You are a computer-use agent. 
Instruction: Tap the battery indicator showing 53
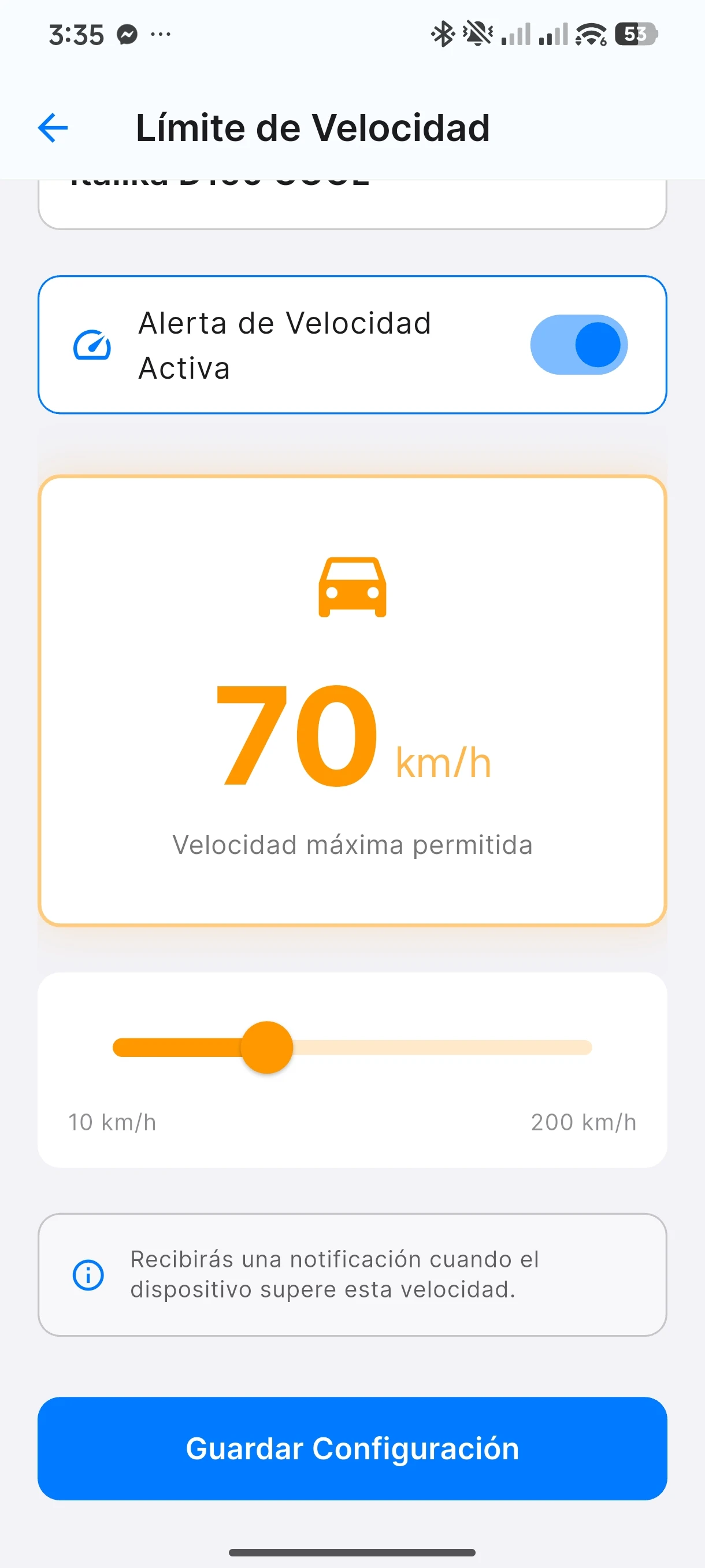point(636,35)
